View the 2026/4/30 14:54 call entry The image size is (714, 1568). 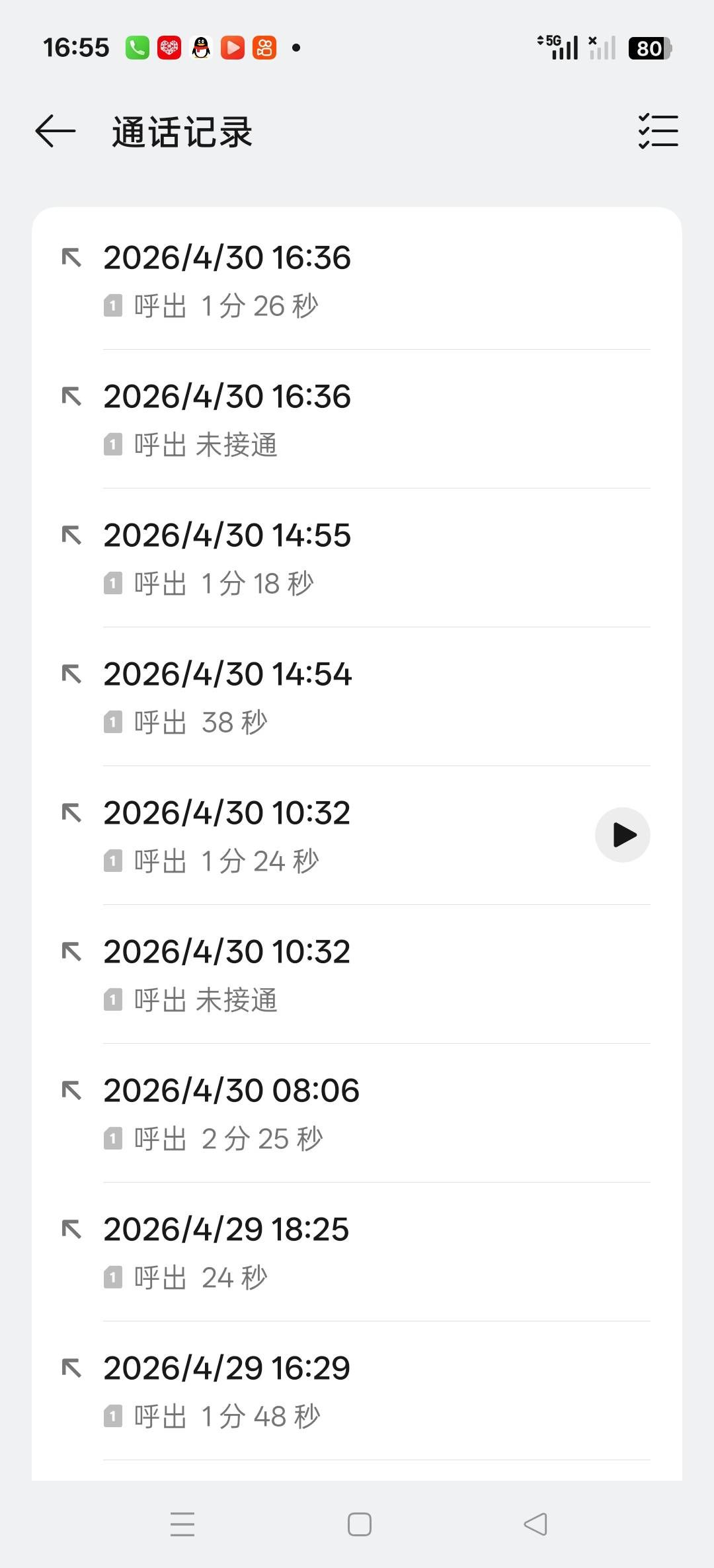[x=357, y=697]
